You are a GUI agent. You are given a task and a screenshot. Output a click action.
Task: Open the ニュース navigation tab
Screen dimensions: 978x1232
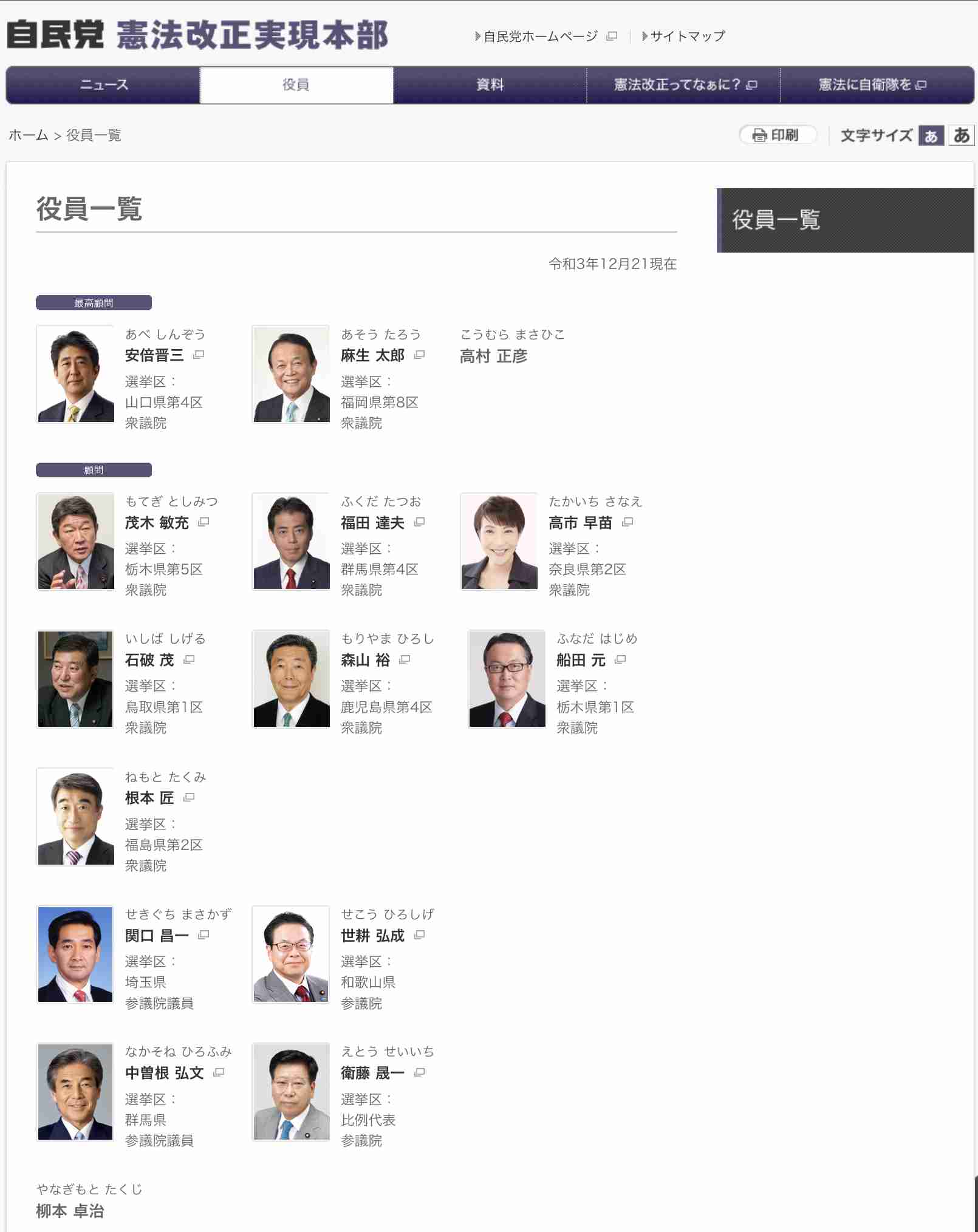(103, 85)
